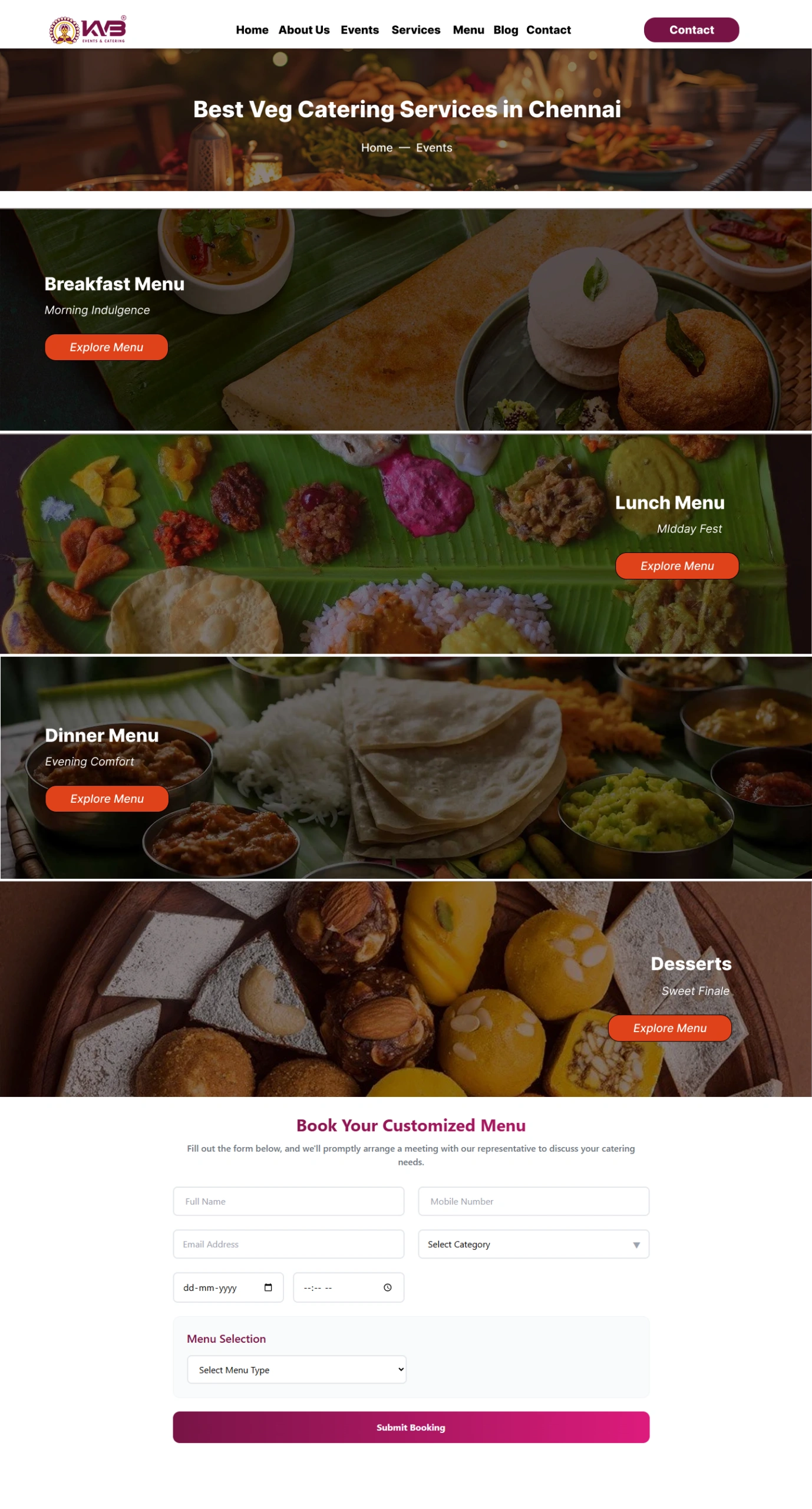Image resolution: width=812 pixels, height=1509 pixels.
Task: Open the dd-mm-yyyy date picker
Action: (228, 1288)
